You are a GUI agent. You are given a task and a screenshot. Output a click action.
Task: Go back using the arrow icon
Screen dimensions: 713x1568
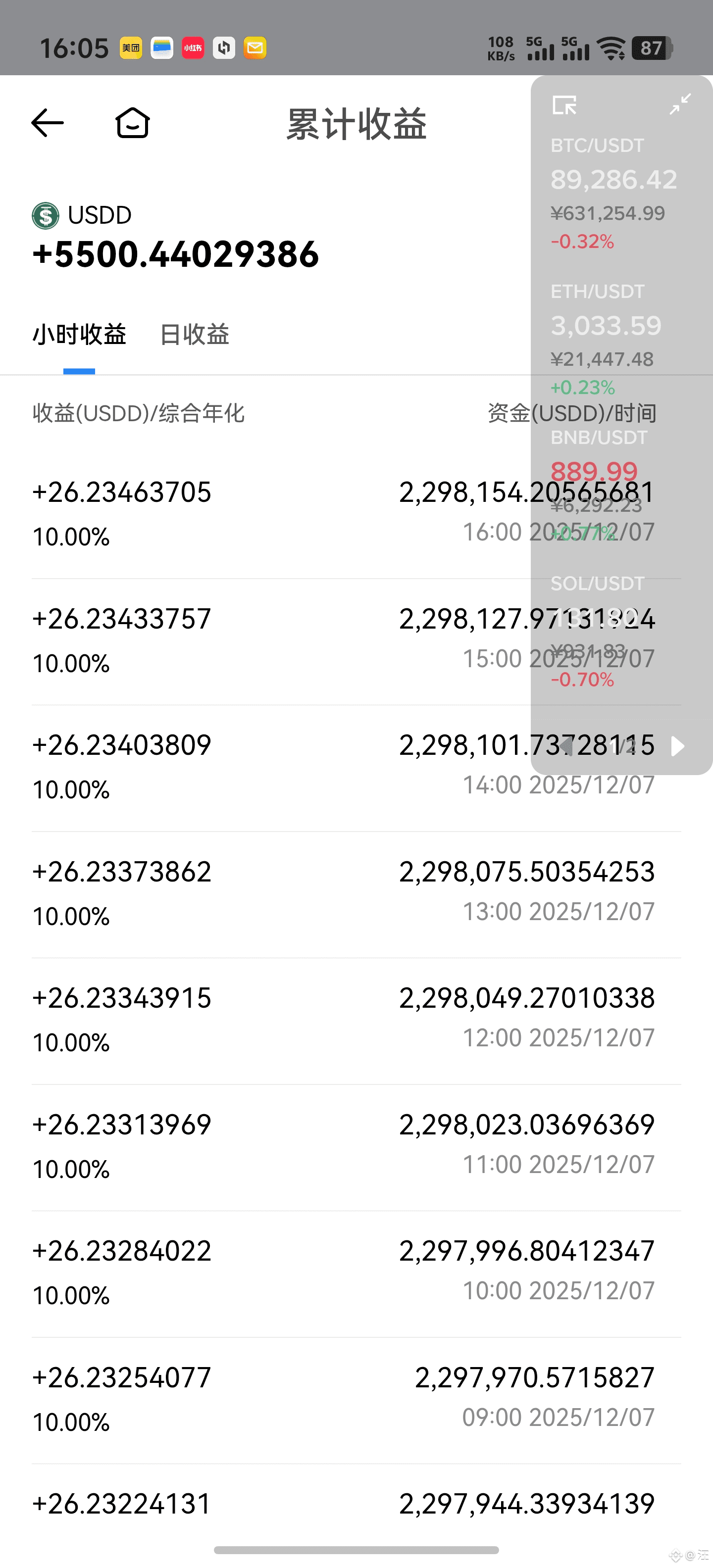48,123
